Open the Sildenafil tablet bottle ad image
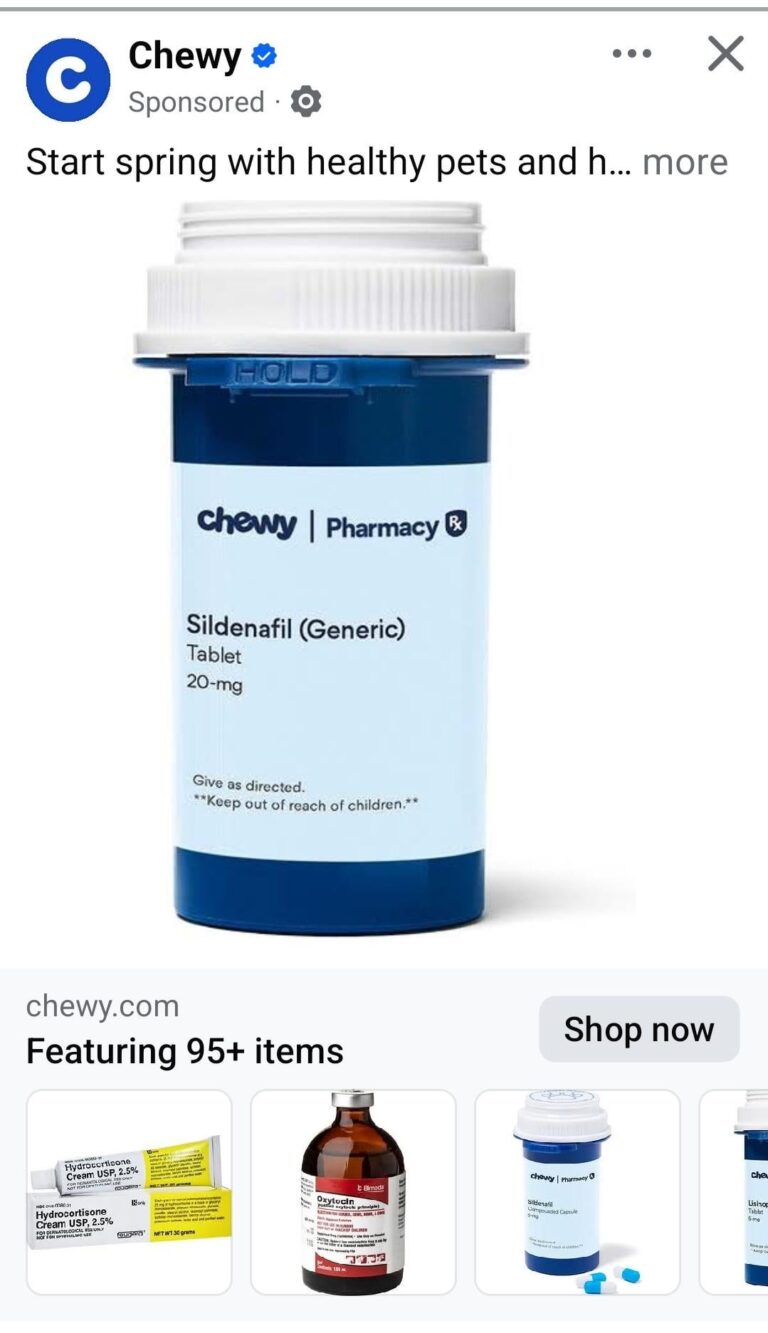 tap(330, 570)
